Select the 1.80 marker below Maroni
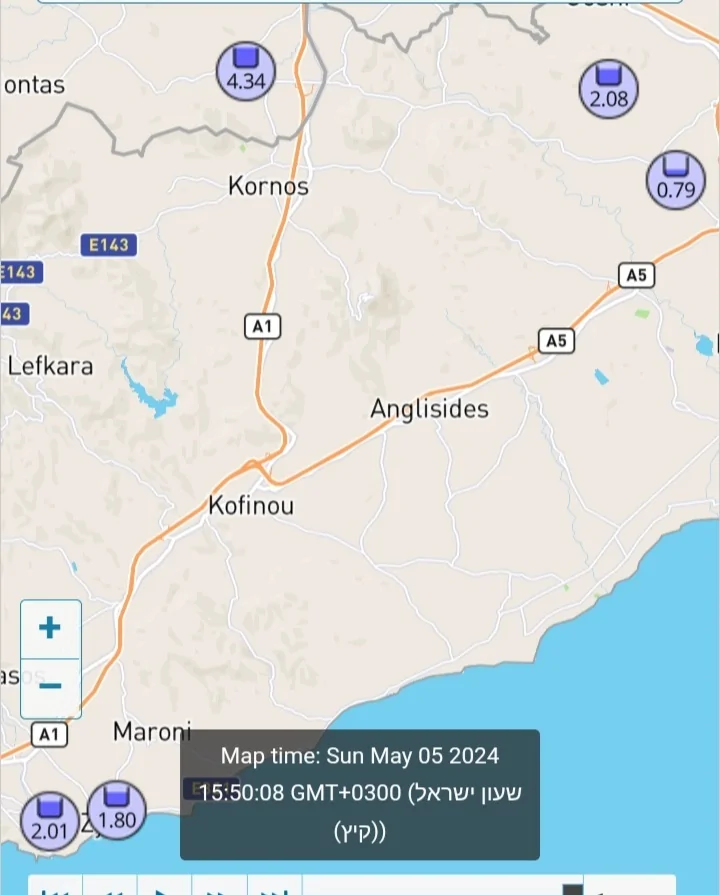This screenshot has width=720, height=895. pos(117,810)
